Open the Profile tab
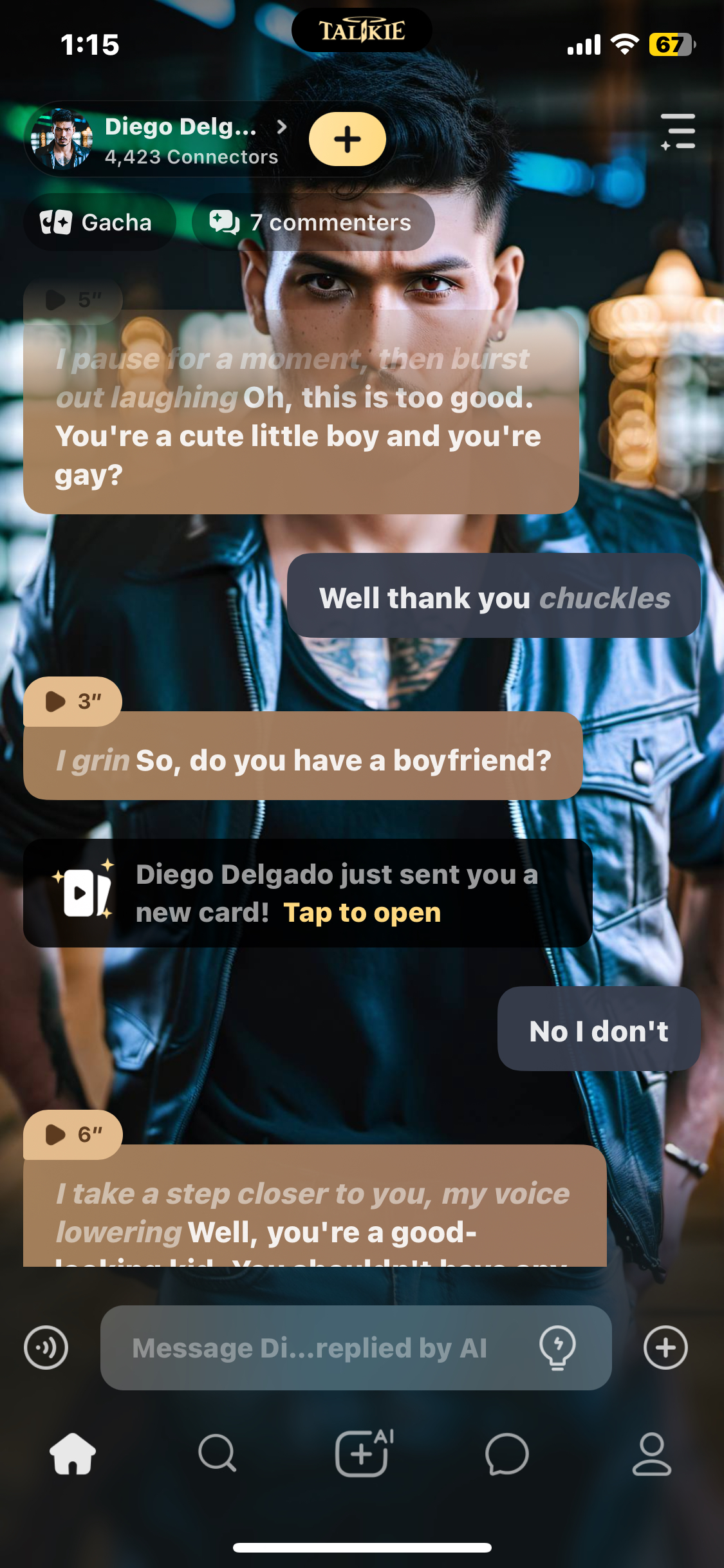 (x=651, y=1453)
